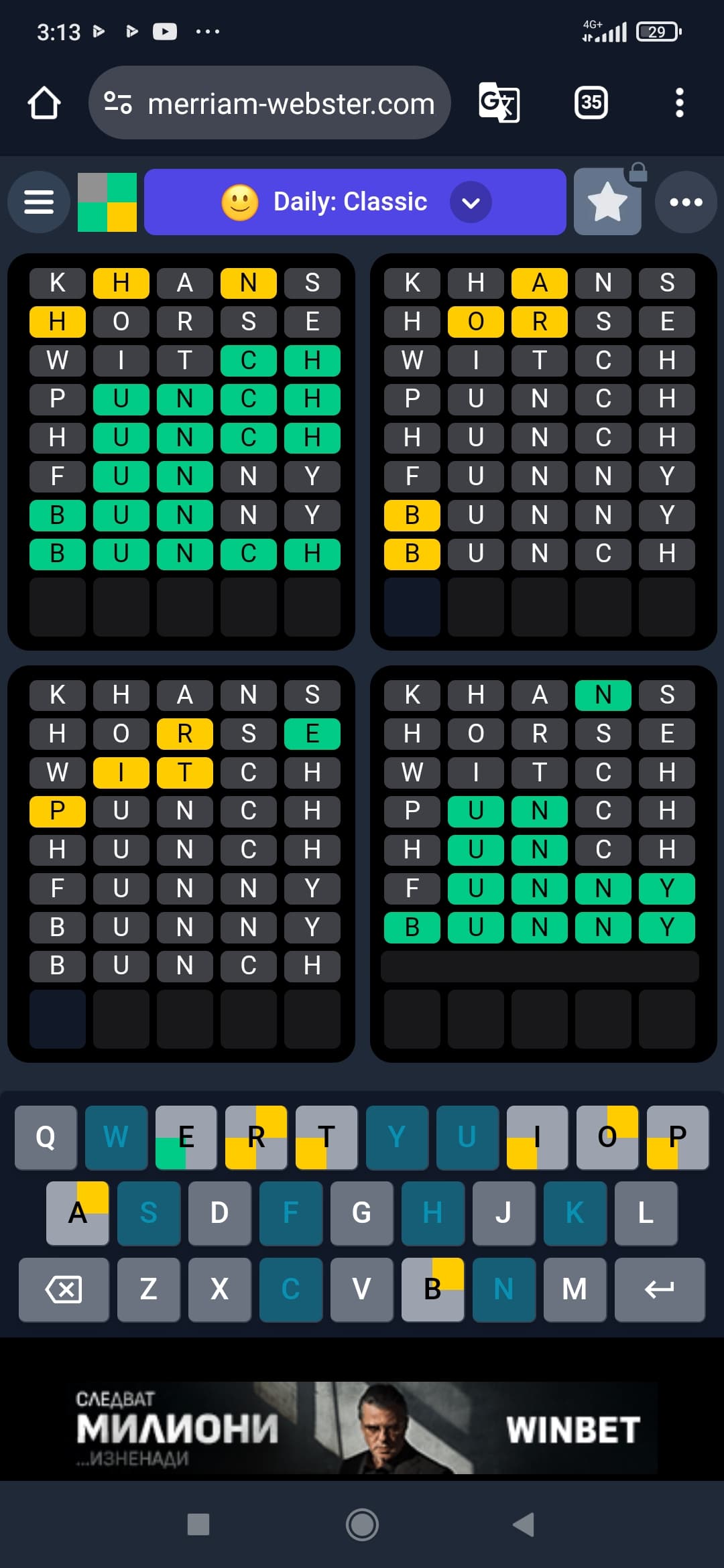Tap the letter D key
This screenshot has width=724, height=1568.
coord(219,1213)
